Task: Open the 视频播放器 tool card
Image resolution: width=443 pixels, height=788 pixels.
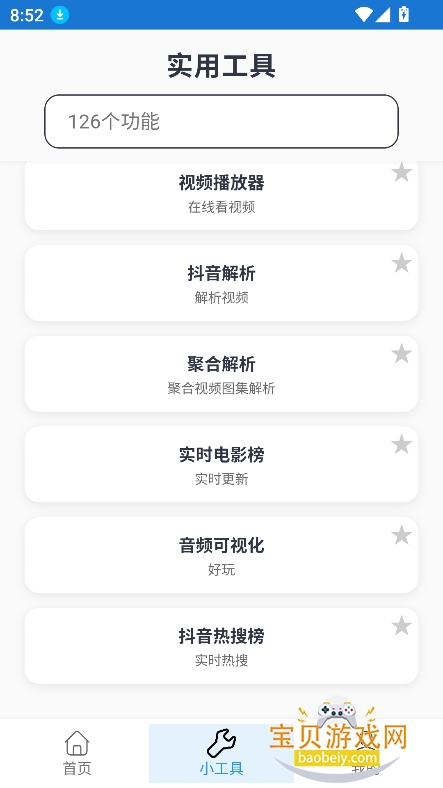Action: click(222, 195)
